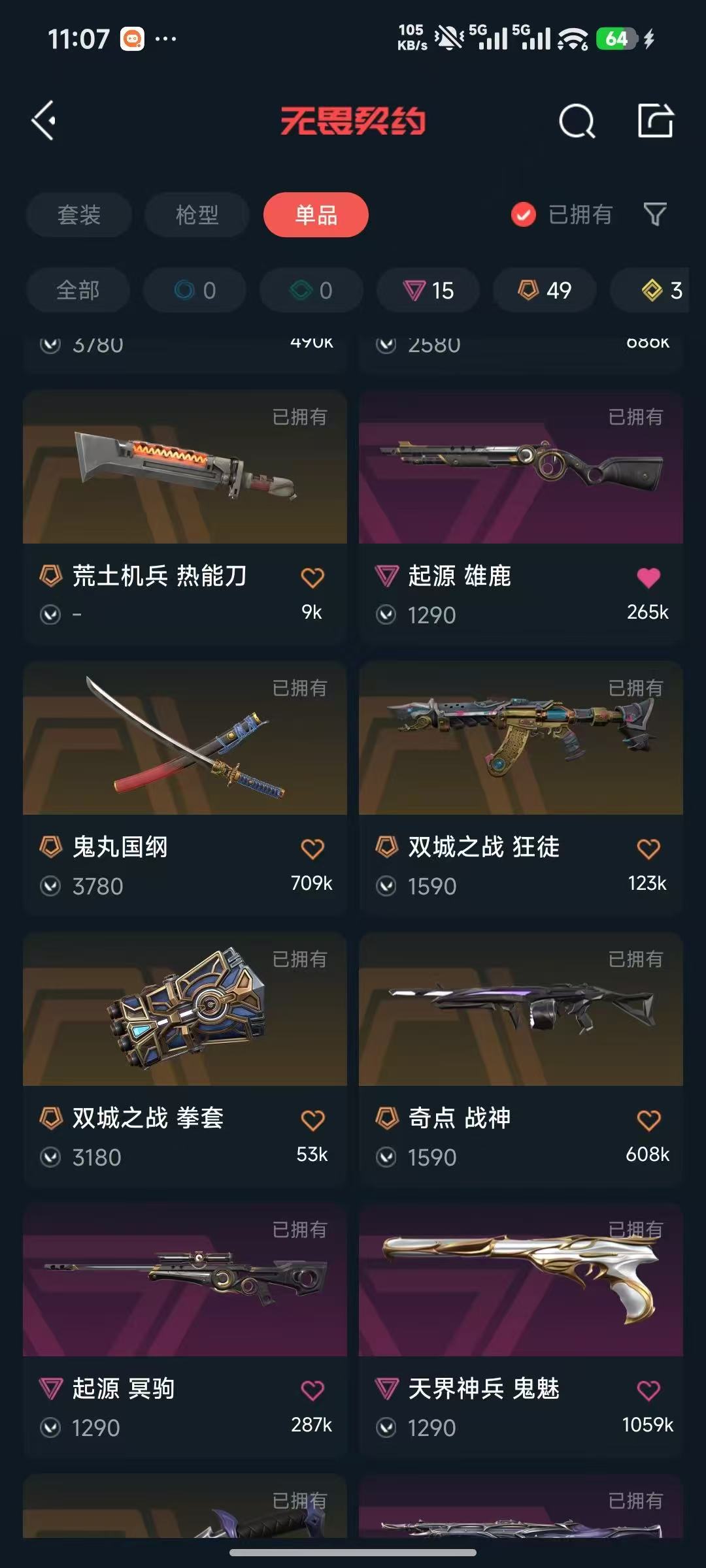Open the filter funnel icon
Screen dimensions: 706x1568
654,214
